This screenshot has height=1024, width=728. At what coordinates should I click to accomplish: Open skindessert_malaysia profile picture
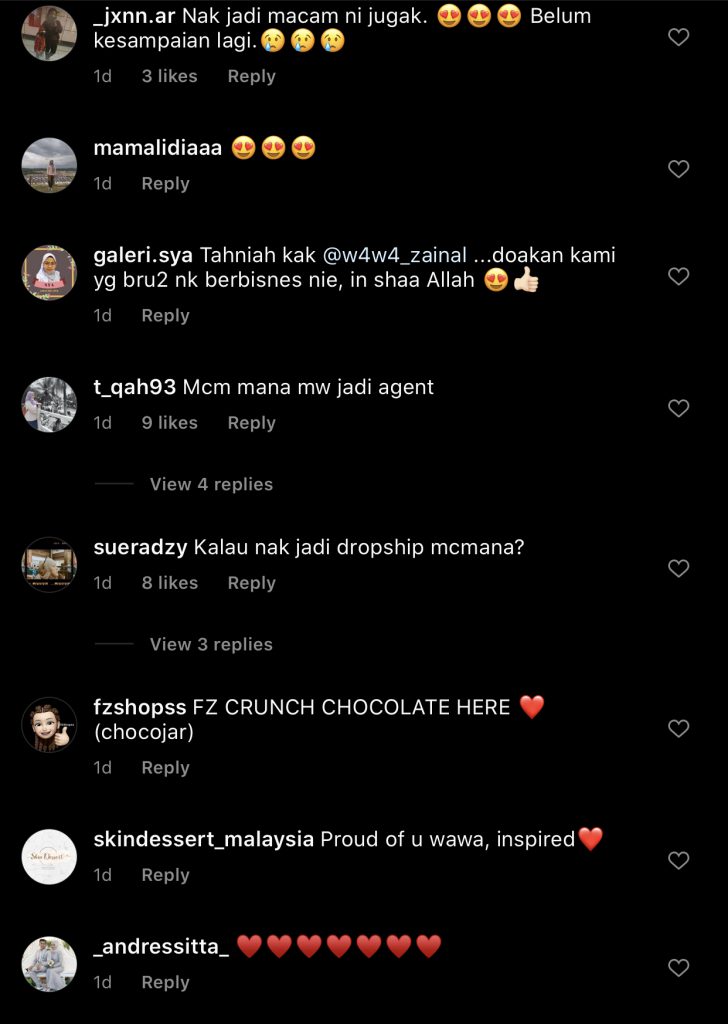[x=49, y=857]
